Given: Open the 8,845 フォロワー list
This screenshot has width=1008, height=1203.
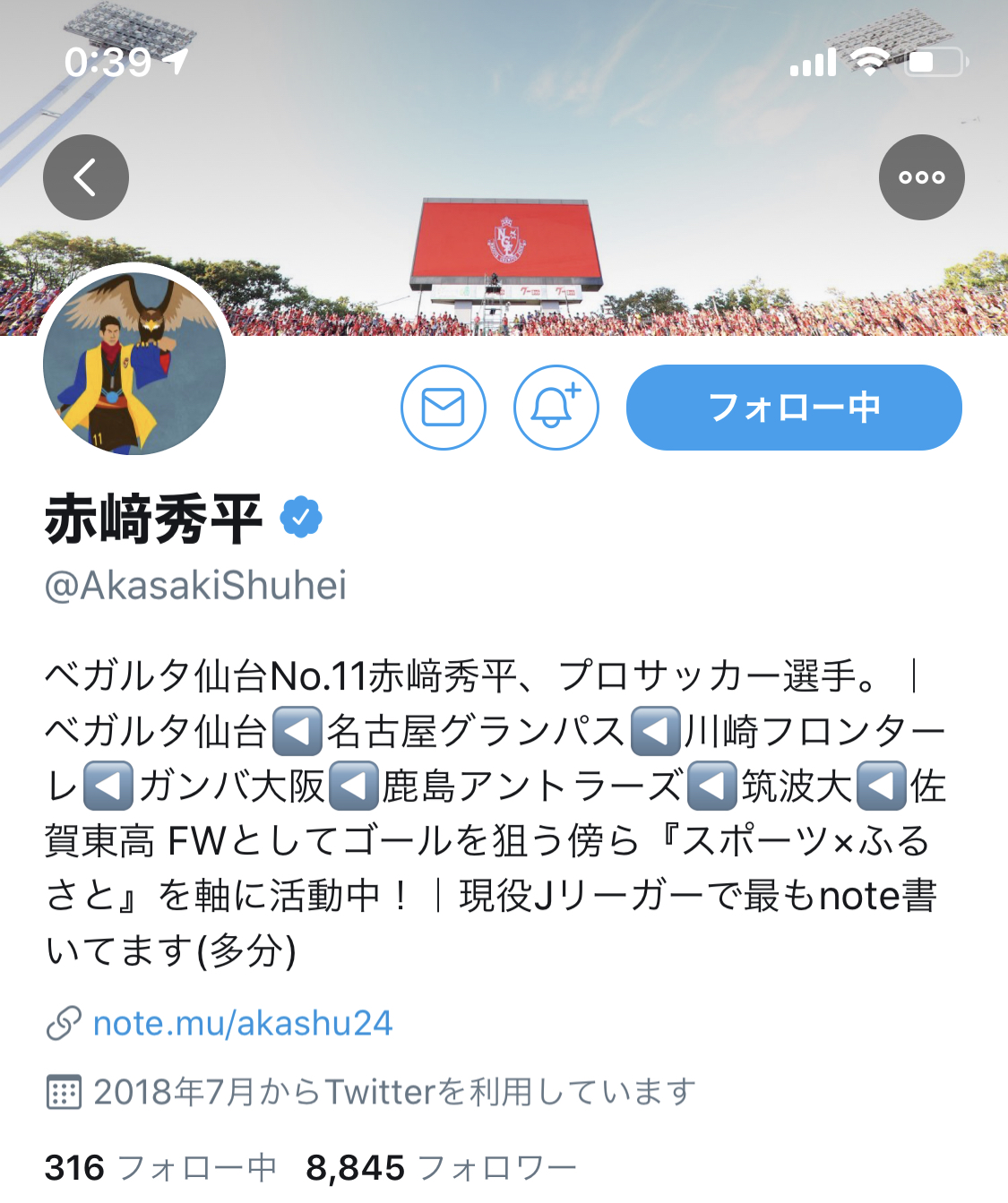Looking at the screenshot, I should pos(441,1167).
